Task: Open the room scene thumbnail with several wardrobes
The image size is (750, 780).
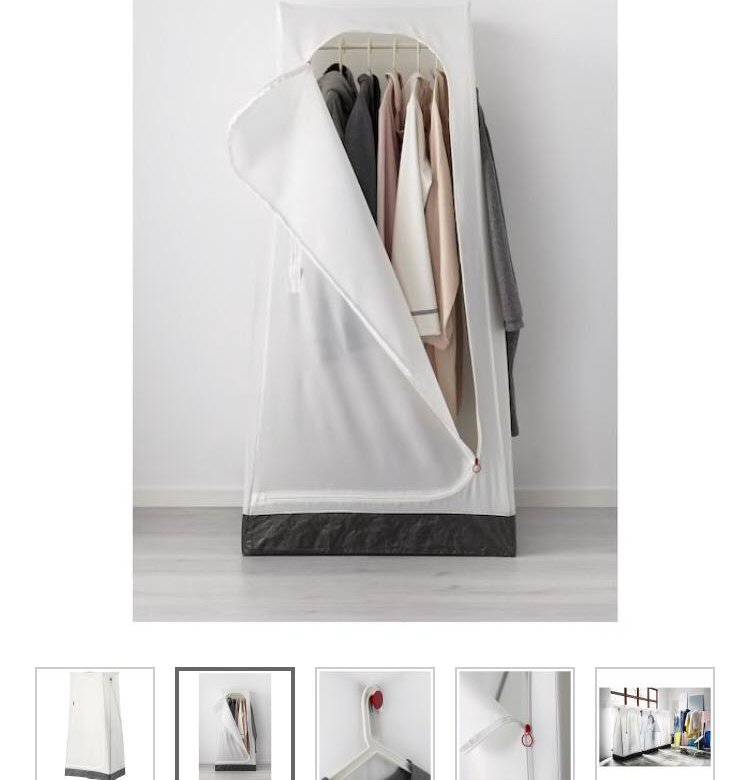Action: pos(655,724)
